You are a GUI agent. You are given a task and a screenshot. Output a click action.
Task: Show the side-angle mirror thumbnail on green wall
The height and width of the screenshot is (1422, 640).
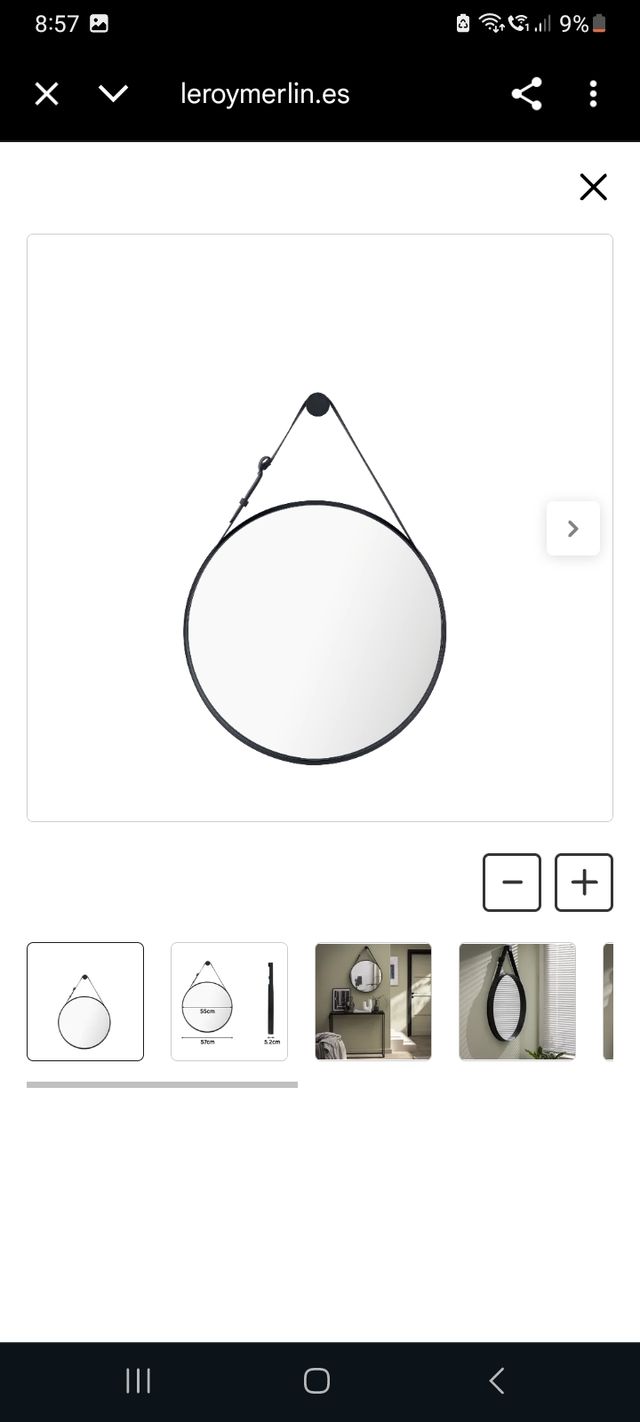[517, 1001]
